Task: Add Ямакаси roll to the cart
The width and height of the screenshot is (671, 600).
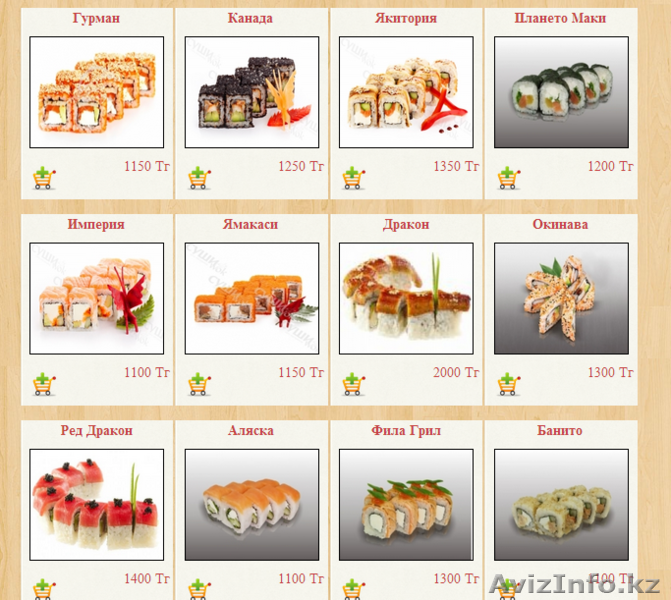Action: (198, 385)
